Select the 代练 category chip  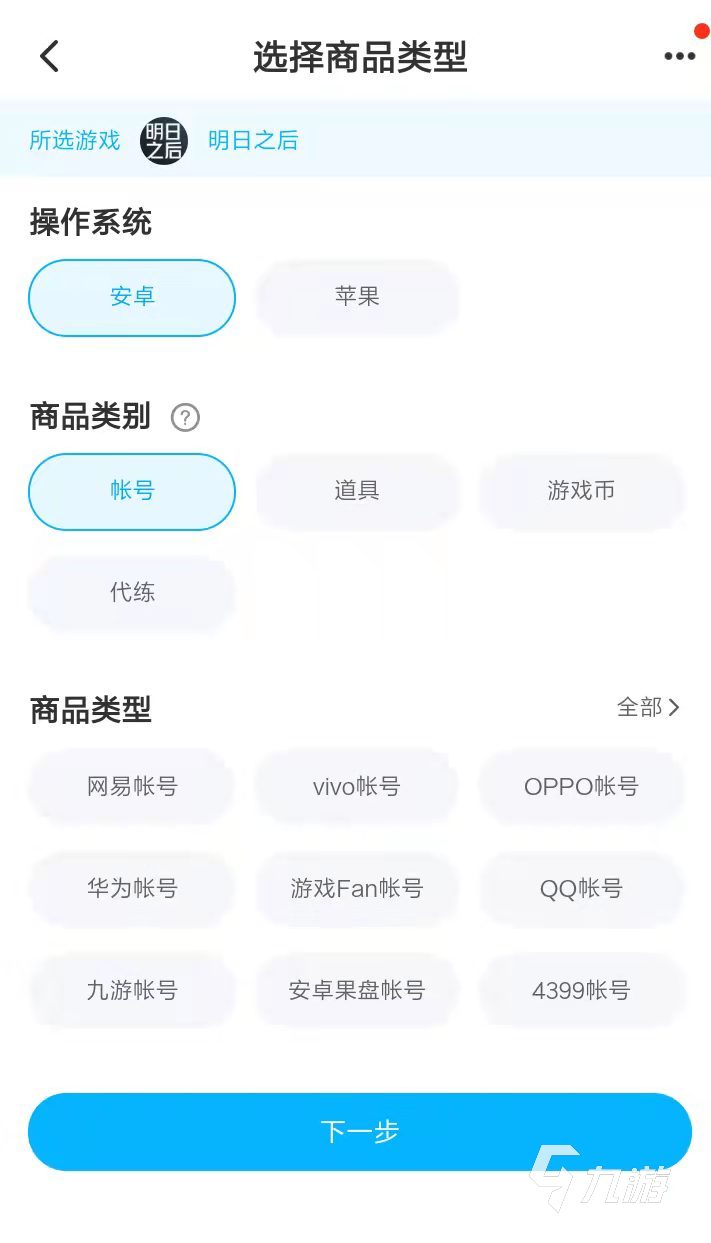coord(132,593)
